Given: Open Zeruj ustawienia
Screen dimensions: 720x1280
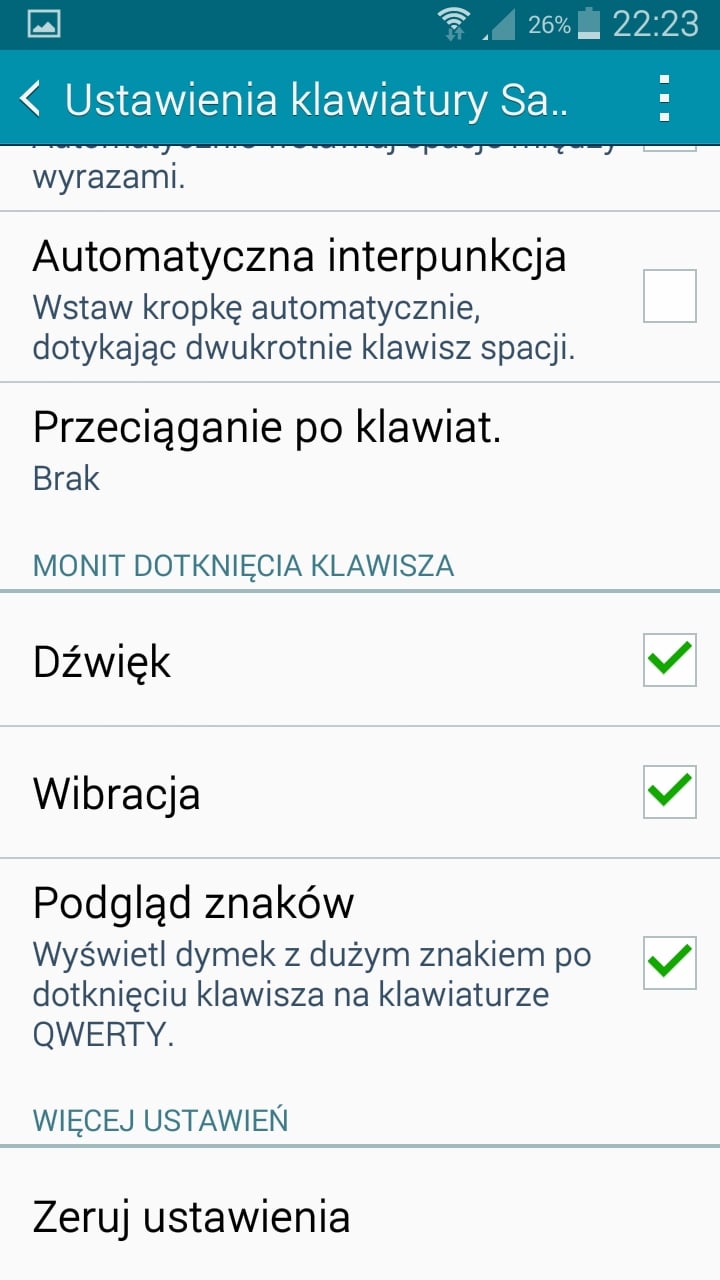Looking at the screenshot, I should pyautogui.click(x=360, y=1216).
